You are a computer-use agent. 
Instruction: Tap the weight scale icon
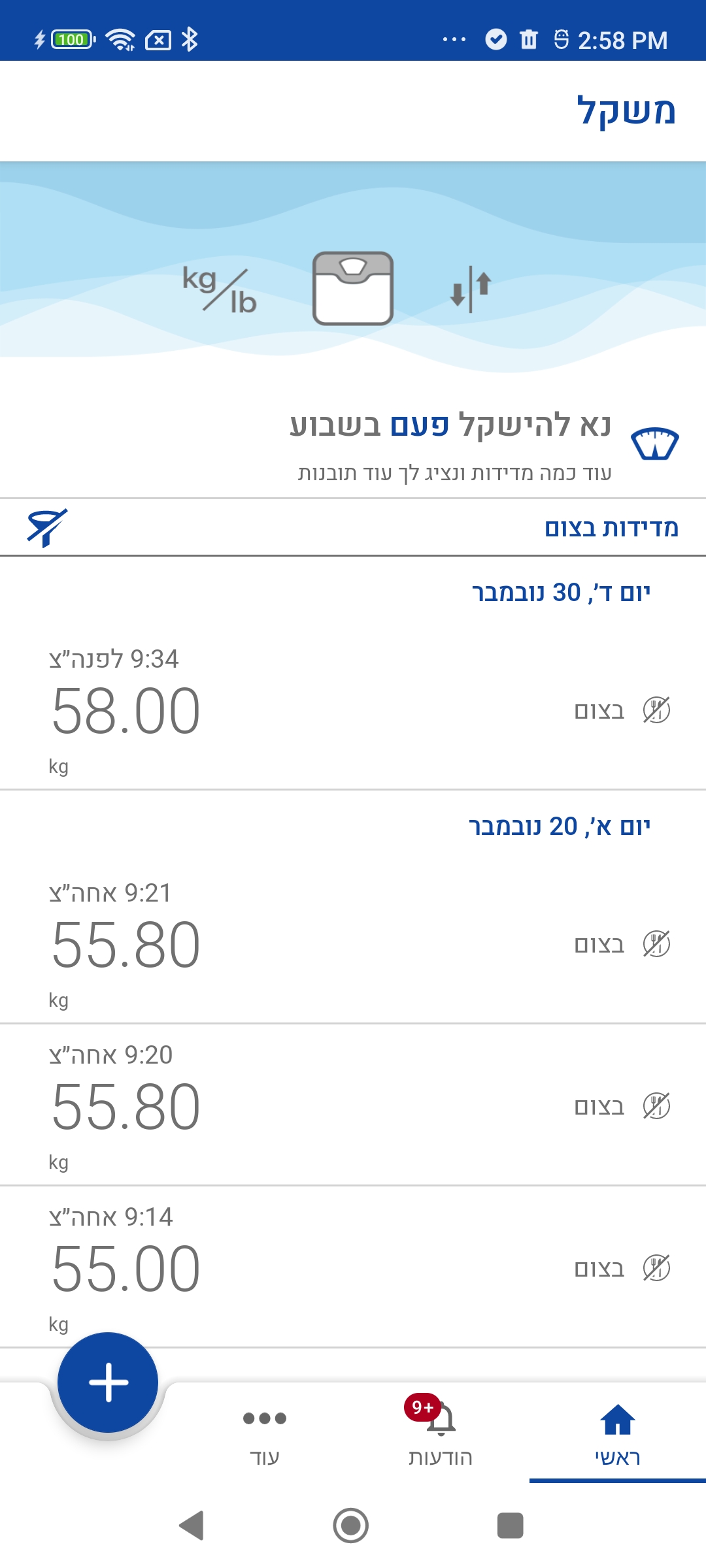click(353, 288)
